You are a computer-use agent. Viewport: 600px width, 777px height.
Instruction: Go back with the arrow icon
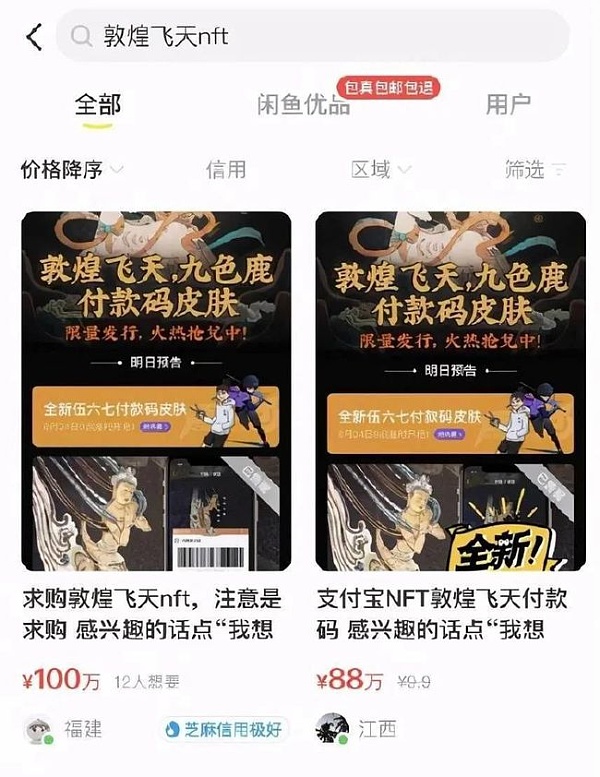pos(35,37)
